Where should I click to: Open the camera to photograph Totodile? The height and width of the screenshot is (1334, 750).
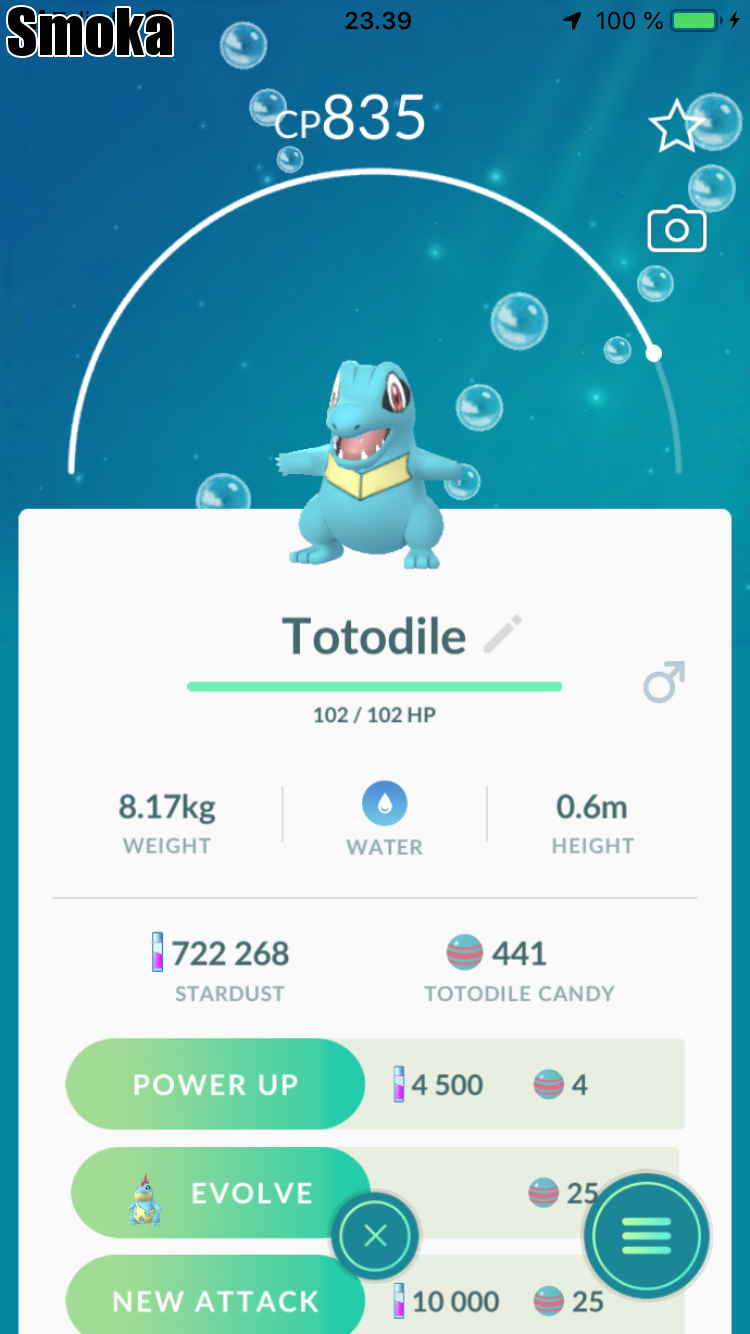pos(677,230)
